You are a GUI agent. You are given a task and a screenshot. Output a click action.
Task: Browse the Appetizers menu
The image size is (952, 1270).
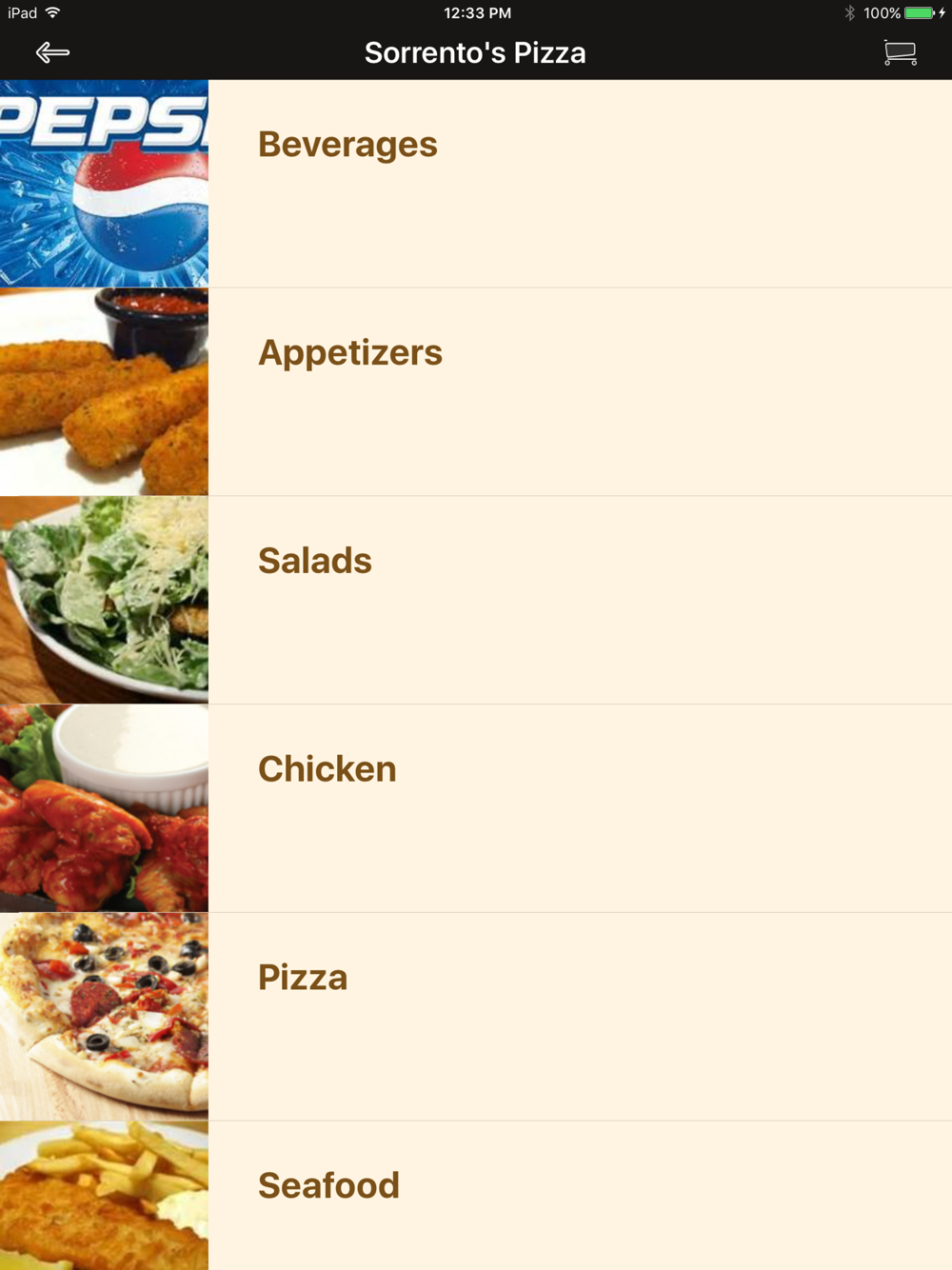350,353
